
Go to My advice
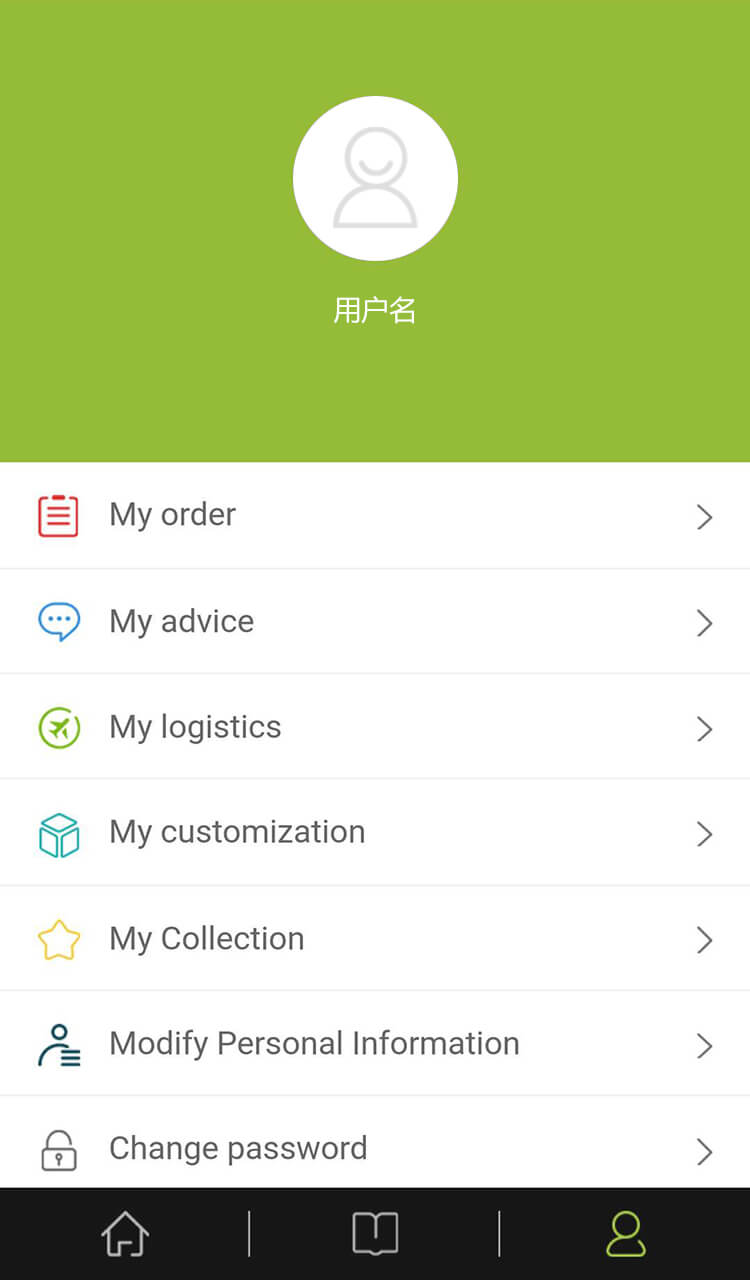[374, 621]
